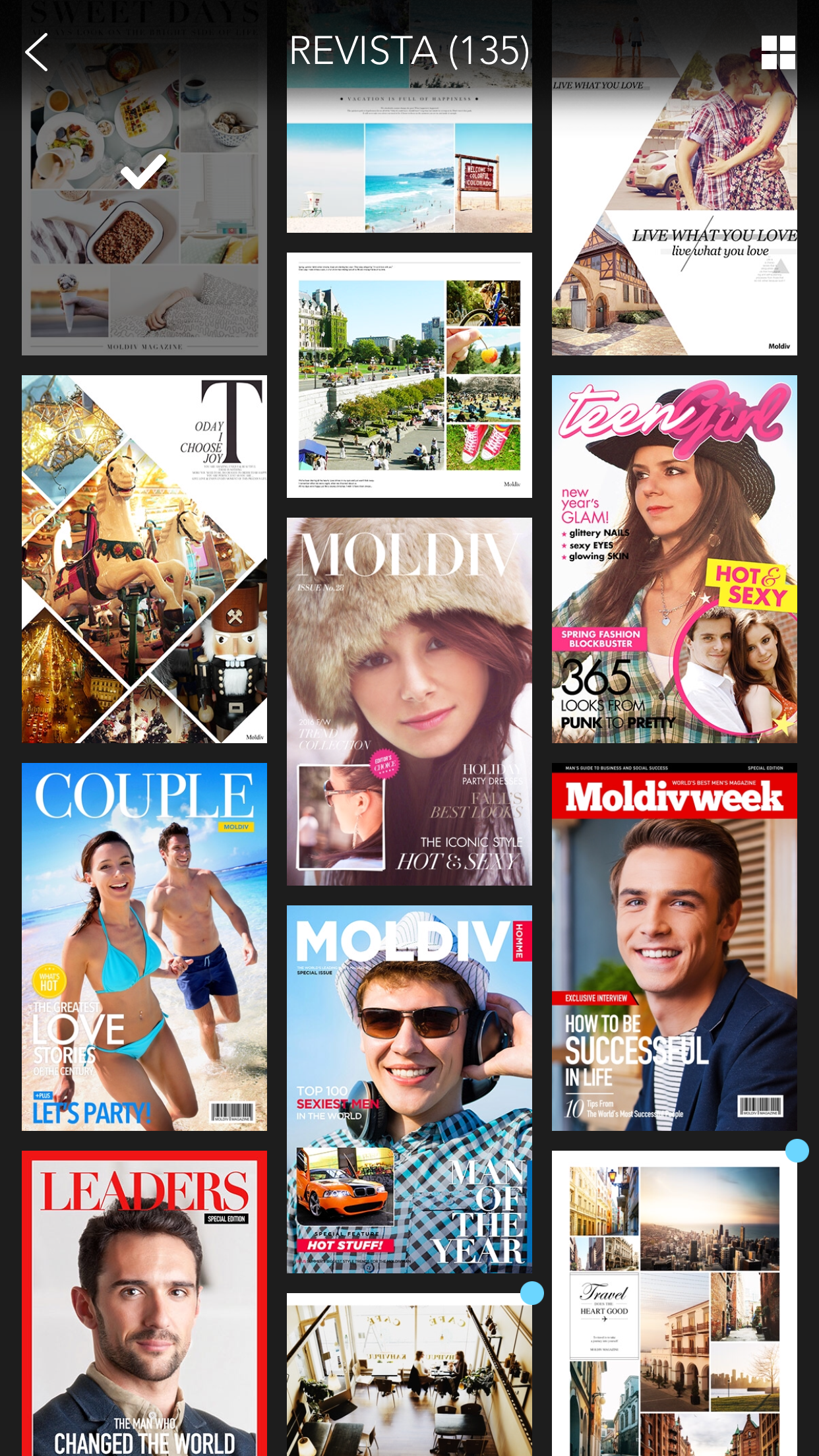Select the MOLDIV fur hat cover template
The image size is (819, 1456).
pos(409,701)
